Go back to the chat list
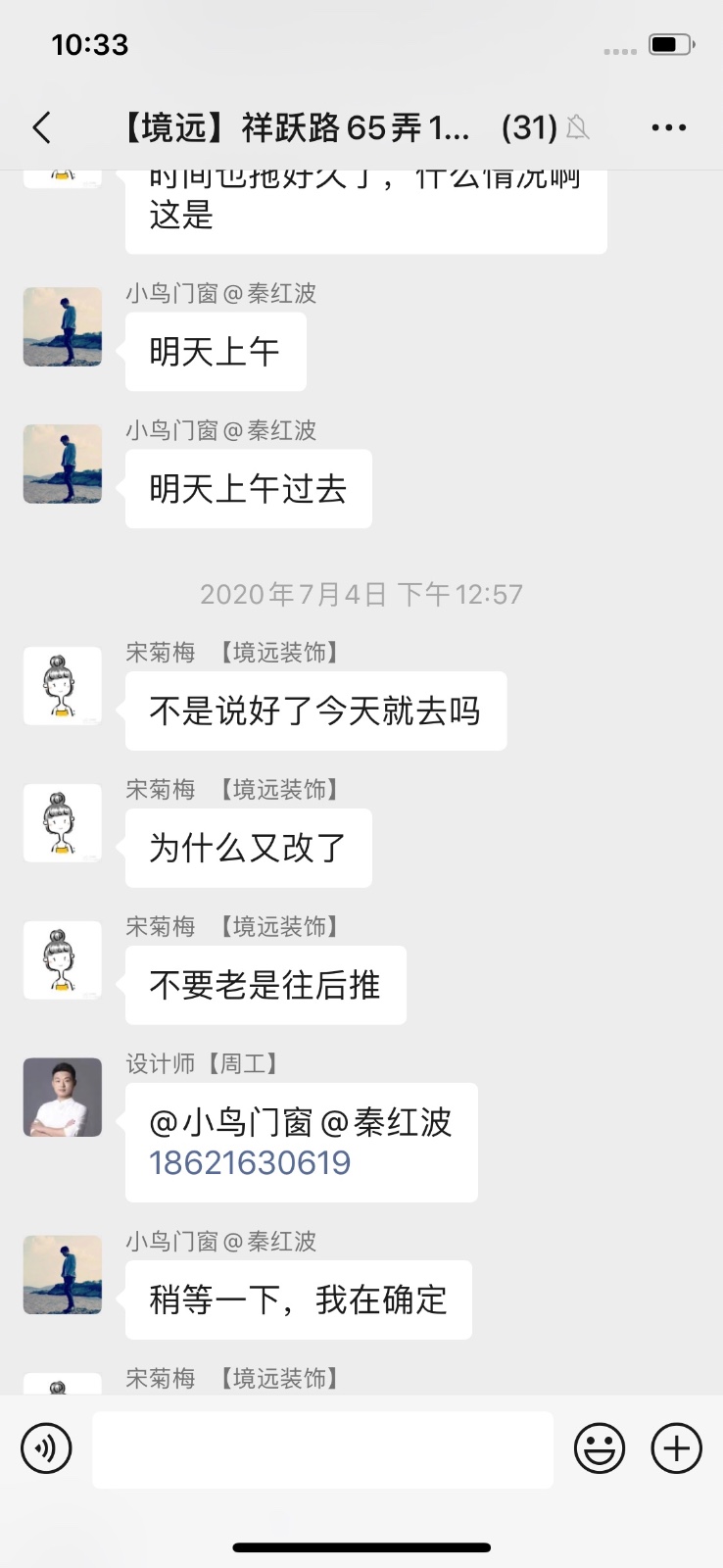Image resolution: width=723 pixels, height=1568 pixels. (x=42, y=127)
